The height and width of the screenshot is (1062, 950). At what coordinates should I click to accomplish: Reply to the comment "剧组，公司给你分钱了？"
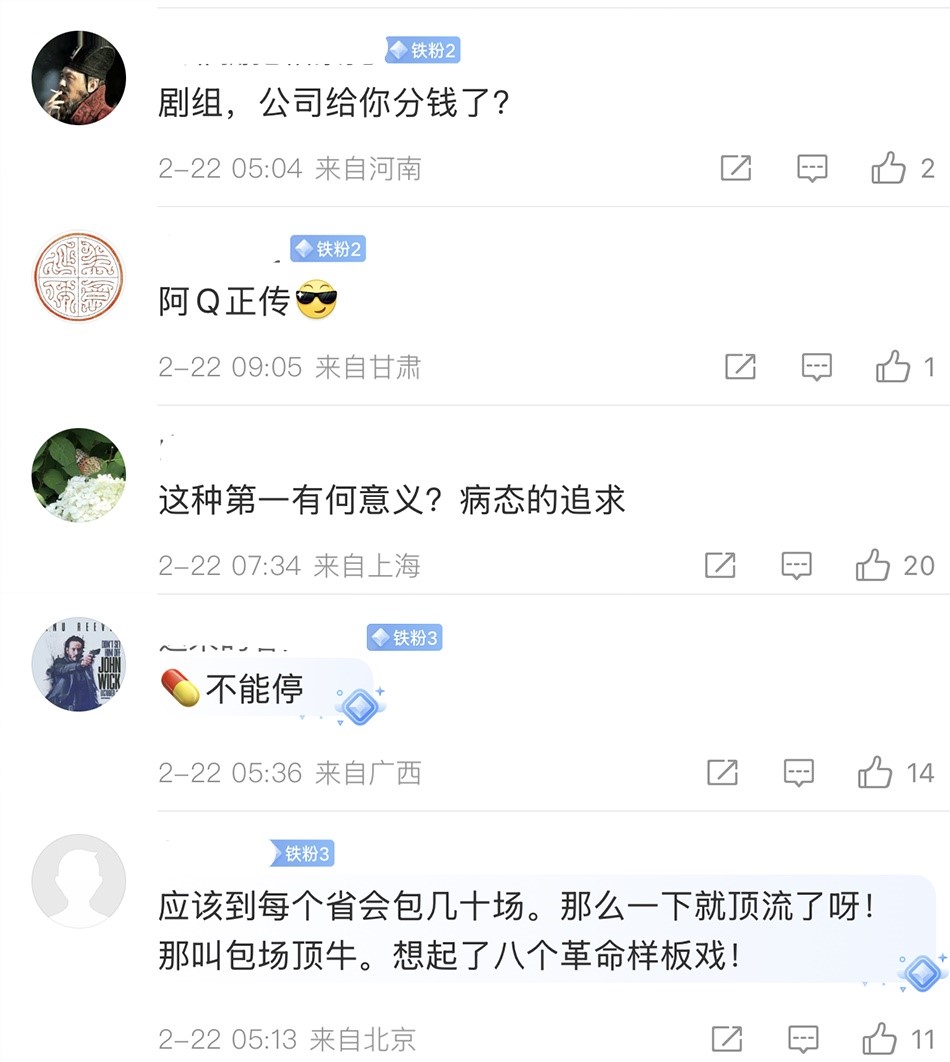click(x=812, y=168)
